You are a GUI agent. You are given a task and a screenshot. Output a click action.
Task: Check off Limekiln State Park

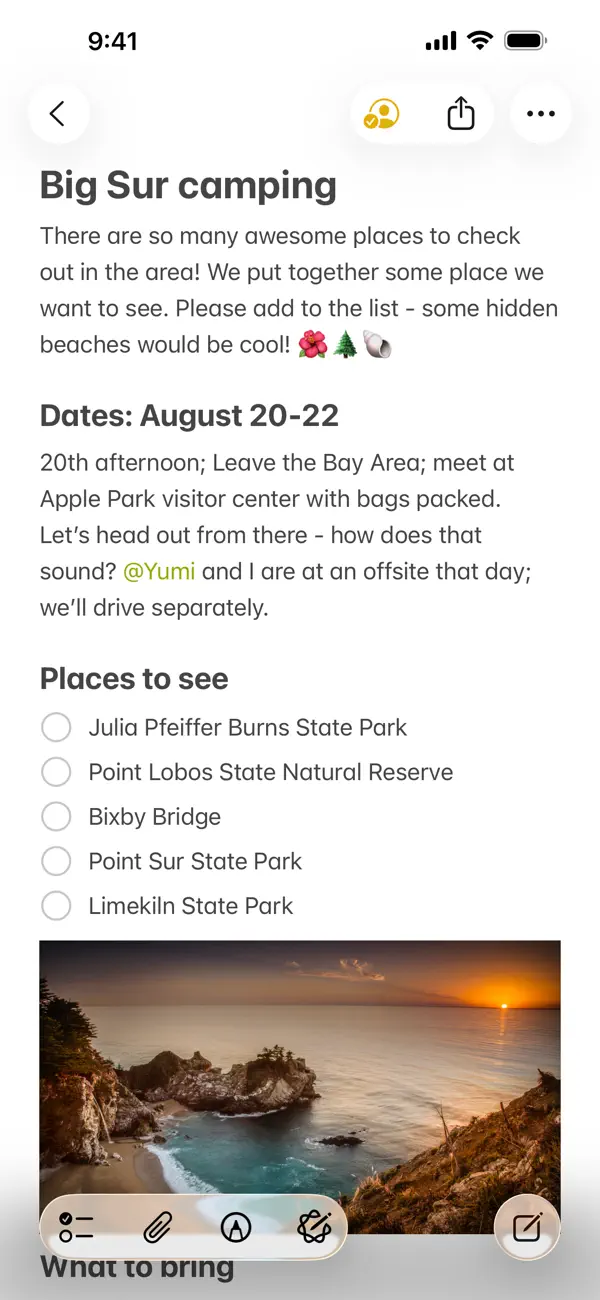tap(56, 906)
